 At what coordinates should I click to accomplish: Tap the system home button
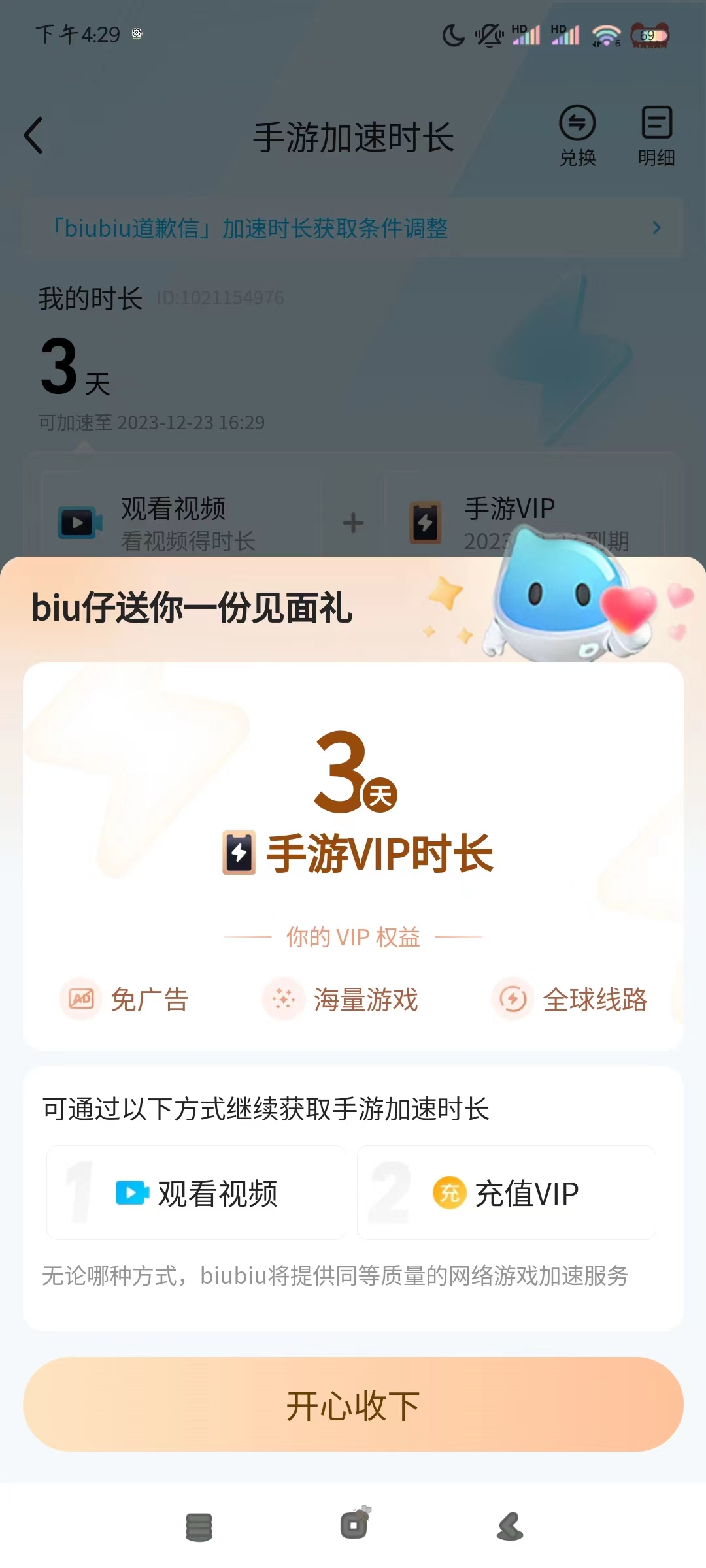point(354,1526)
